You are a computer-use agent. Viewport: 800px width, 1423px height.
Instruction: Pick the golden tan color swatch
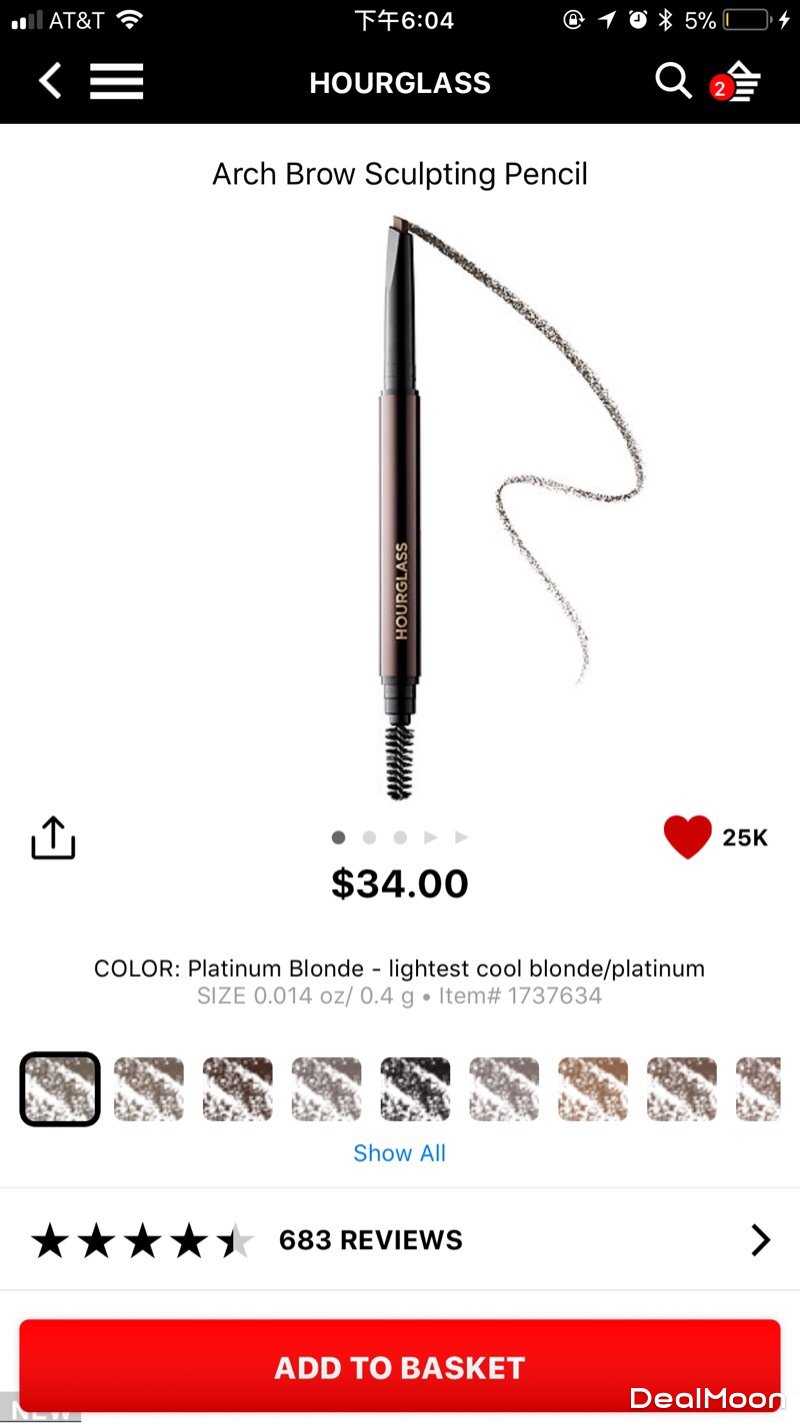click(x=593, y=1089)
